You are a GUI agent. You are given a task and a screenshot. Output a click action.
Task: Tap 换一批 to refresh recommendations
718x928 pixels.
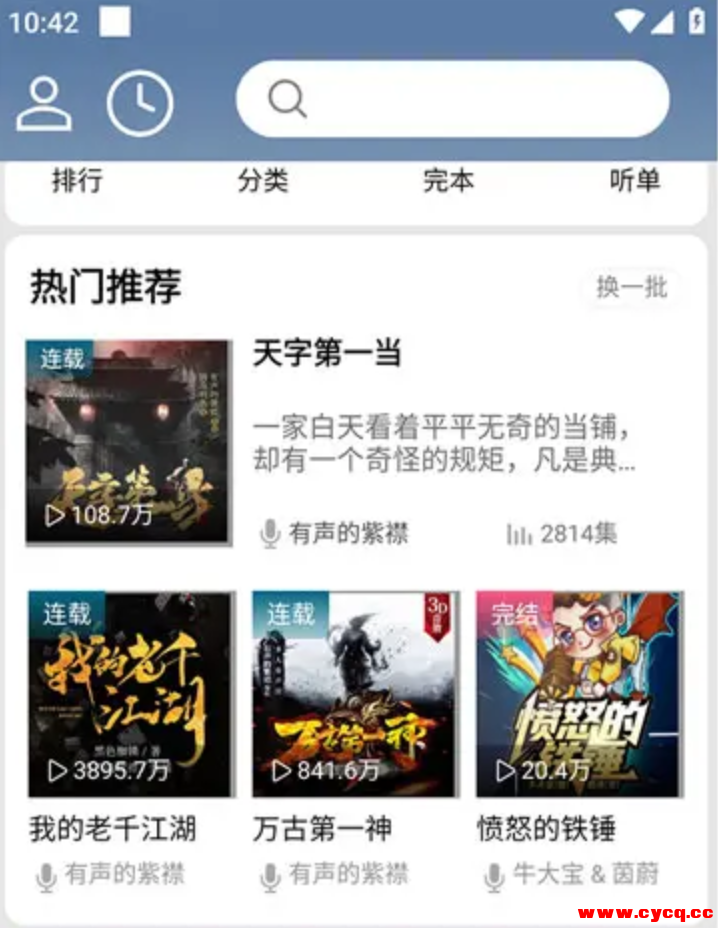(x=631, y=287)
